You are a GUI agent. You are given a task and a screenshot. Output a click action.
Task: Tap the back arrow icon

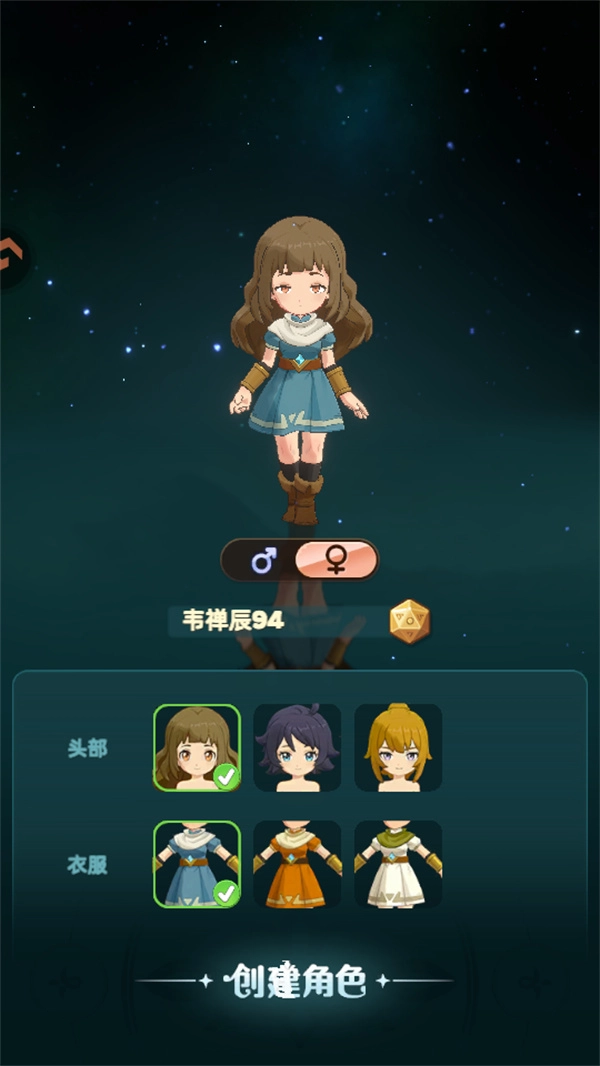tap(11, 257)
